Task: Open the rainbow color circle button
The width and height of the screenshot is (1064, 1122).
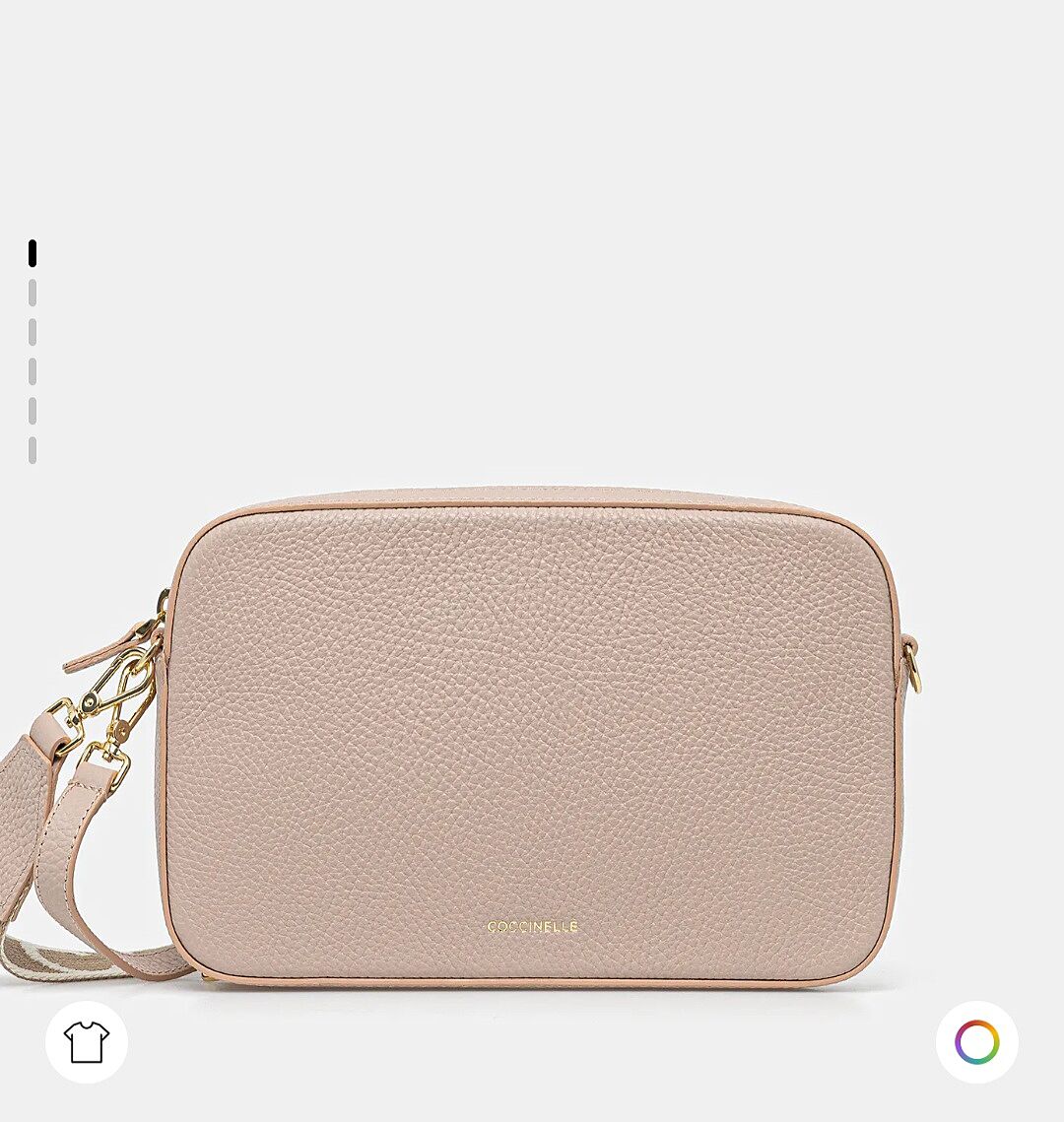Action: [976, 1041]
